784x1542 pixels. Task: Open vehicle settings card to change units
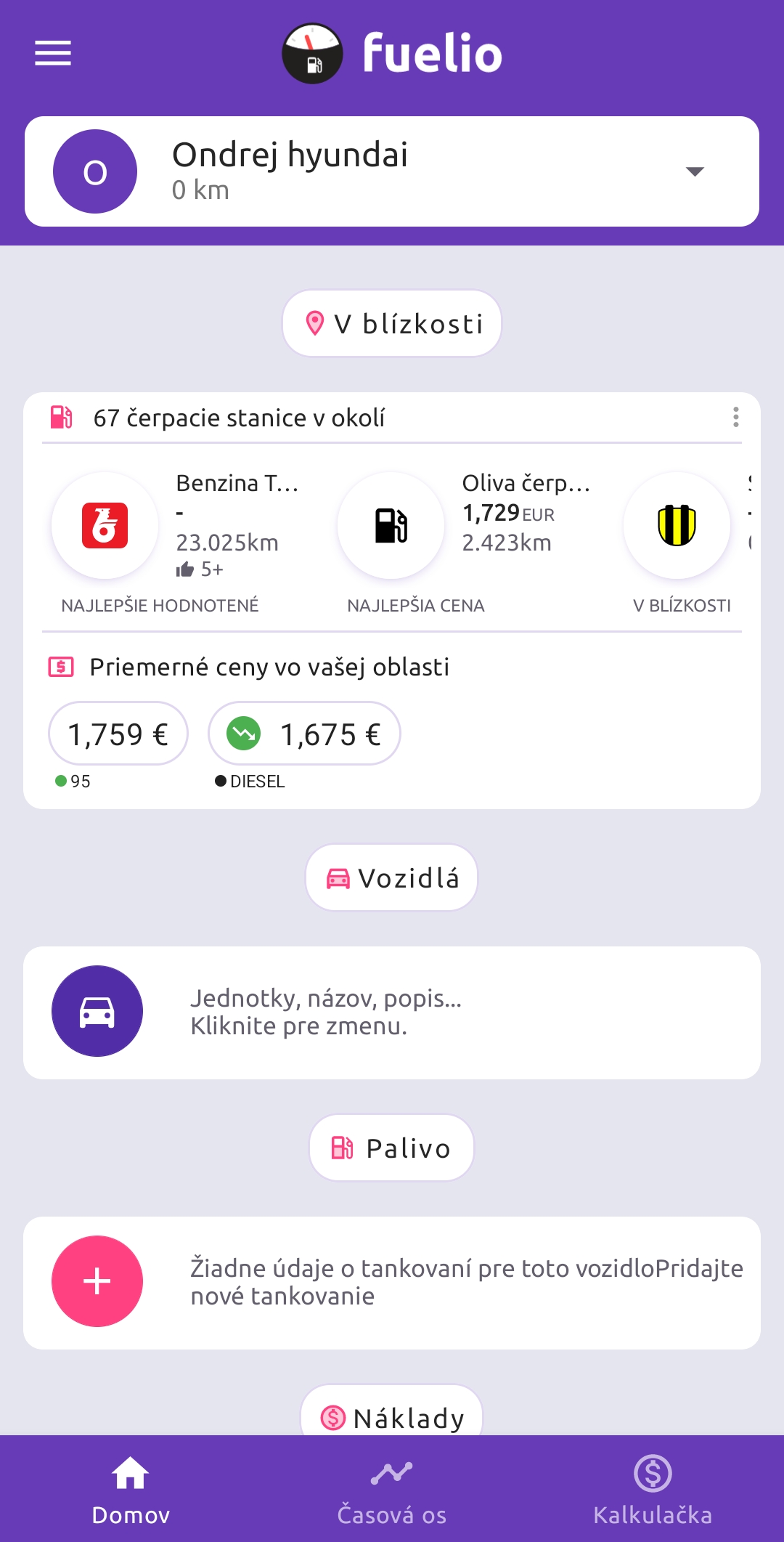[x=392, y=1013]
